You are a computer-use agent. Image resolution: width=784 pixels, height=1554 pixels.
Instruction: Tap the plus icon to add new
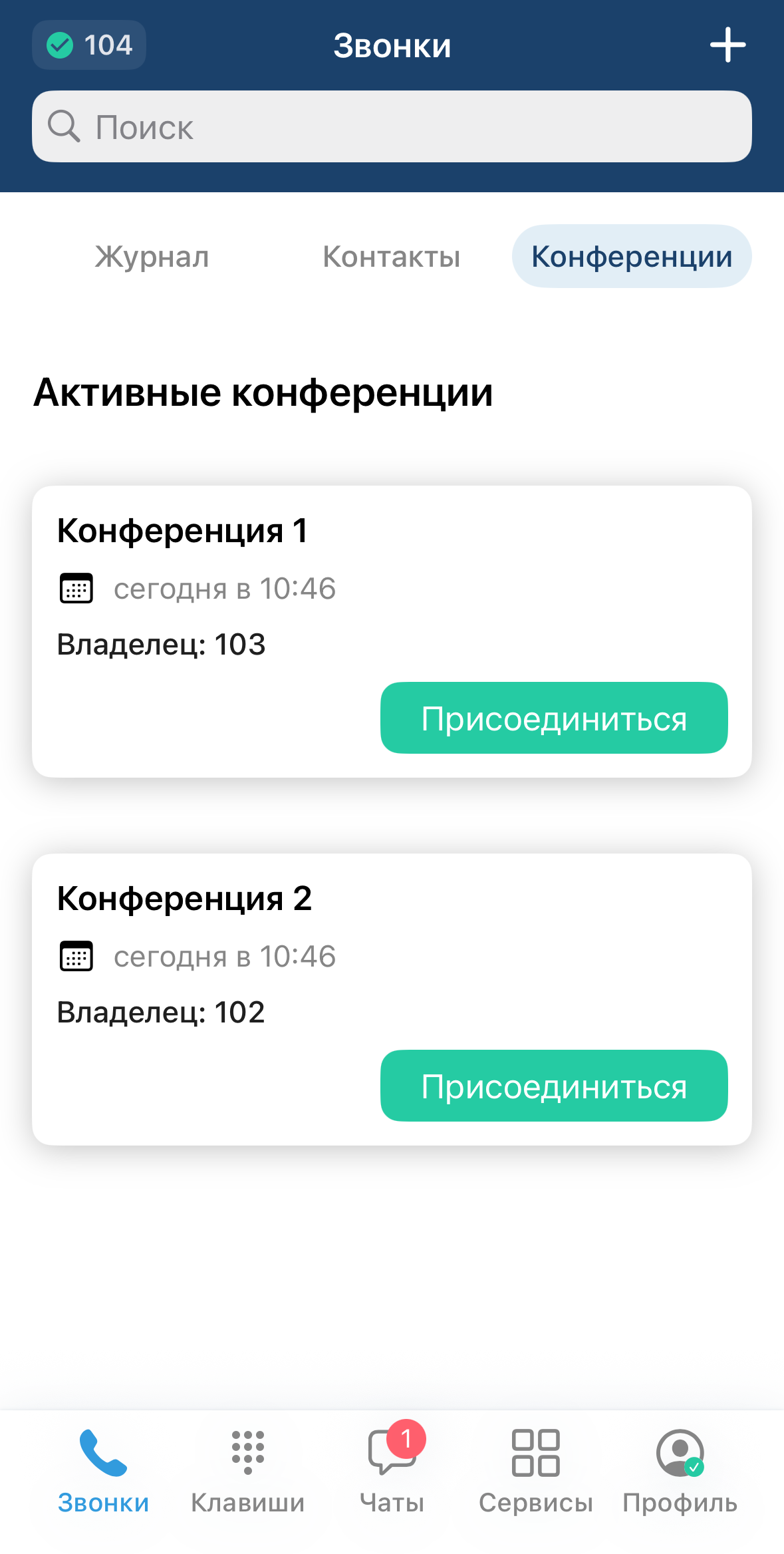point(727,45)
